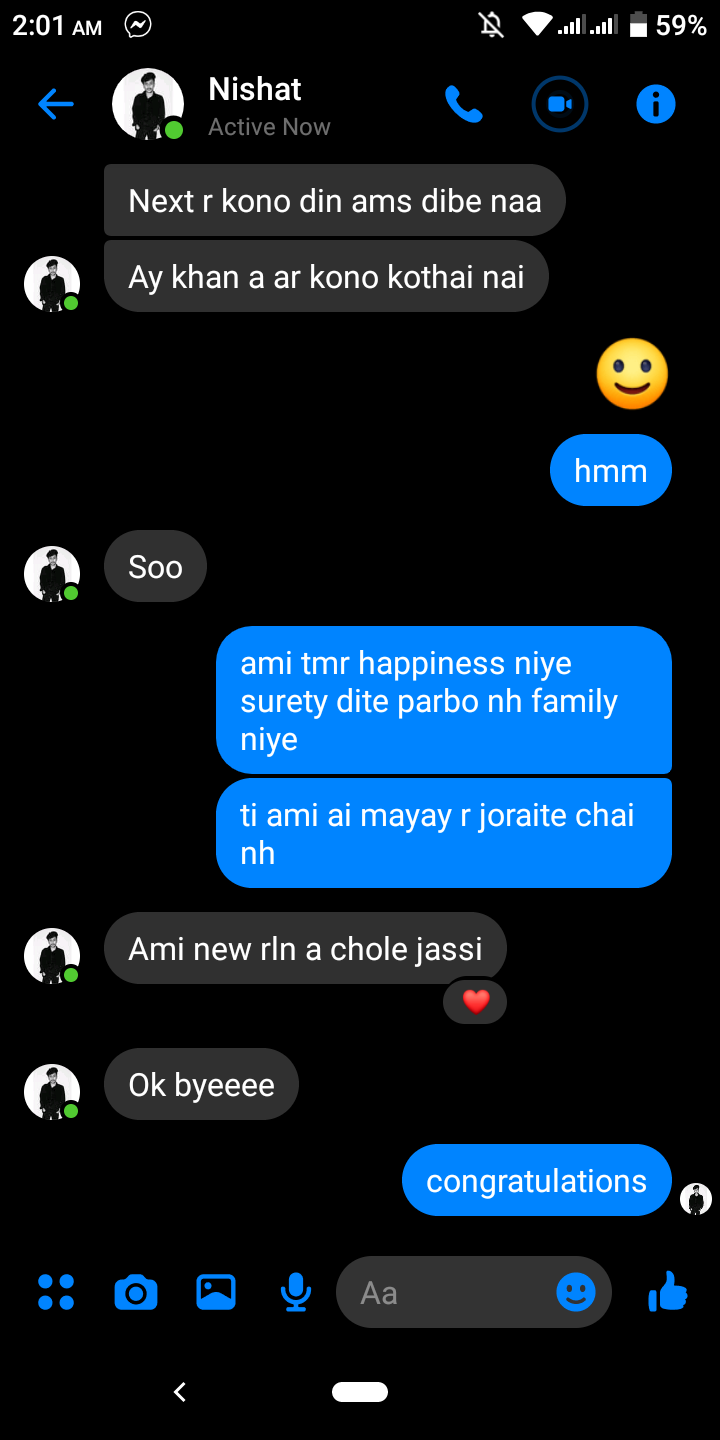Record a voice message with the microphone
720x1440 pixels.
(296, 1292)
